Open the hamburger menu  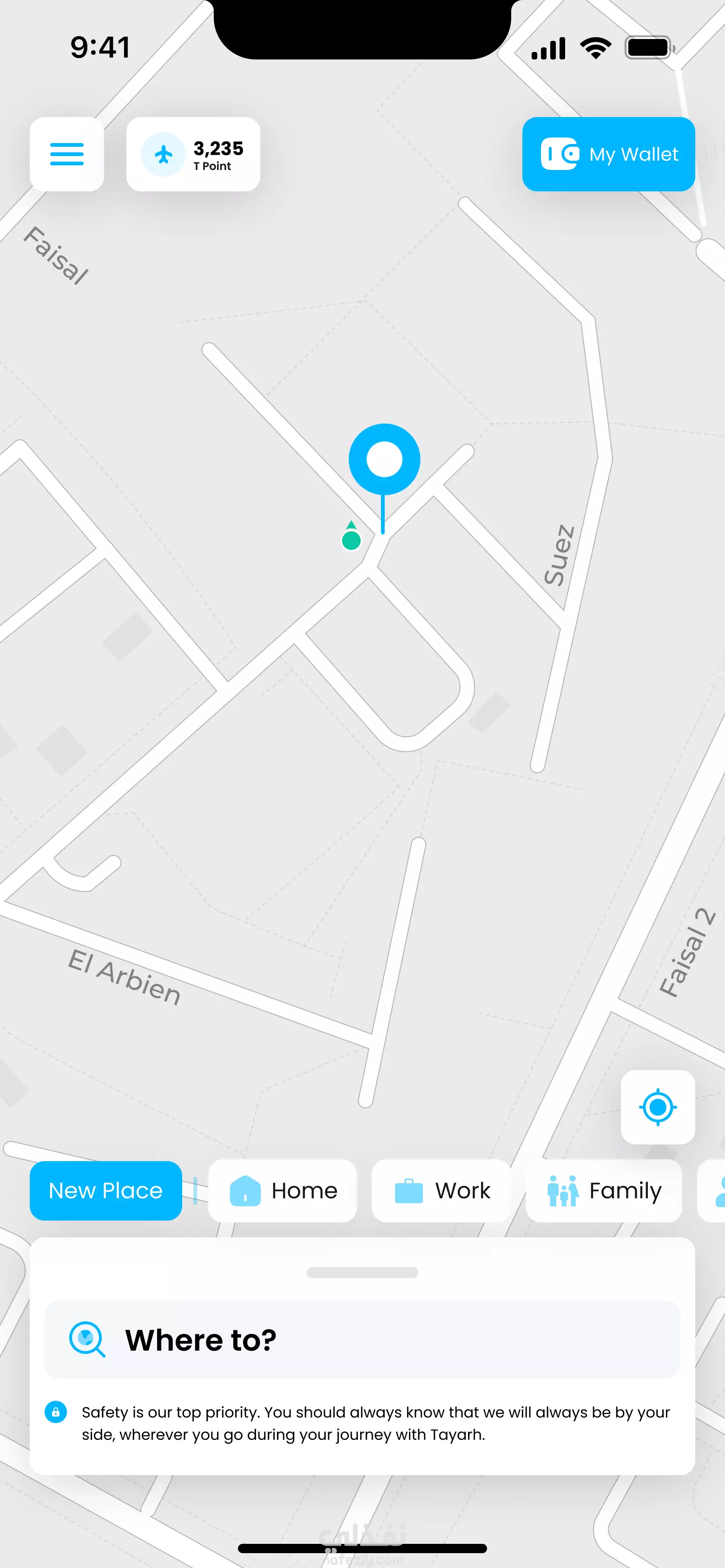coord(66,154)
